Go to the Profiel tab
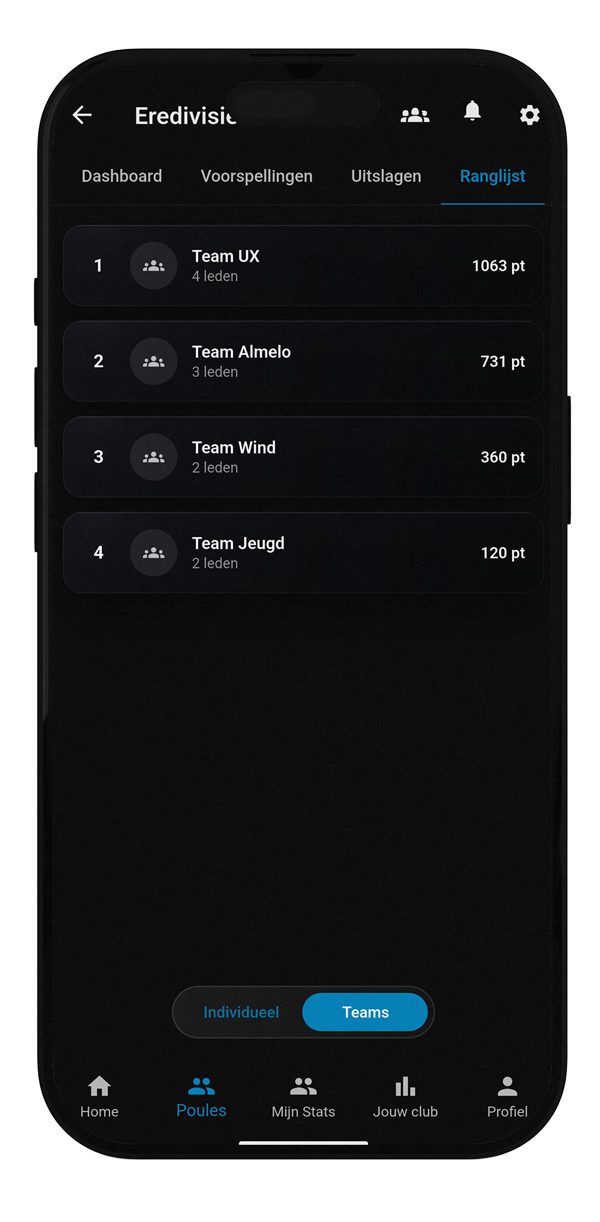 coord(507,1097)
